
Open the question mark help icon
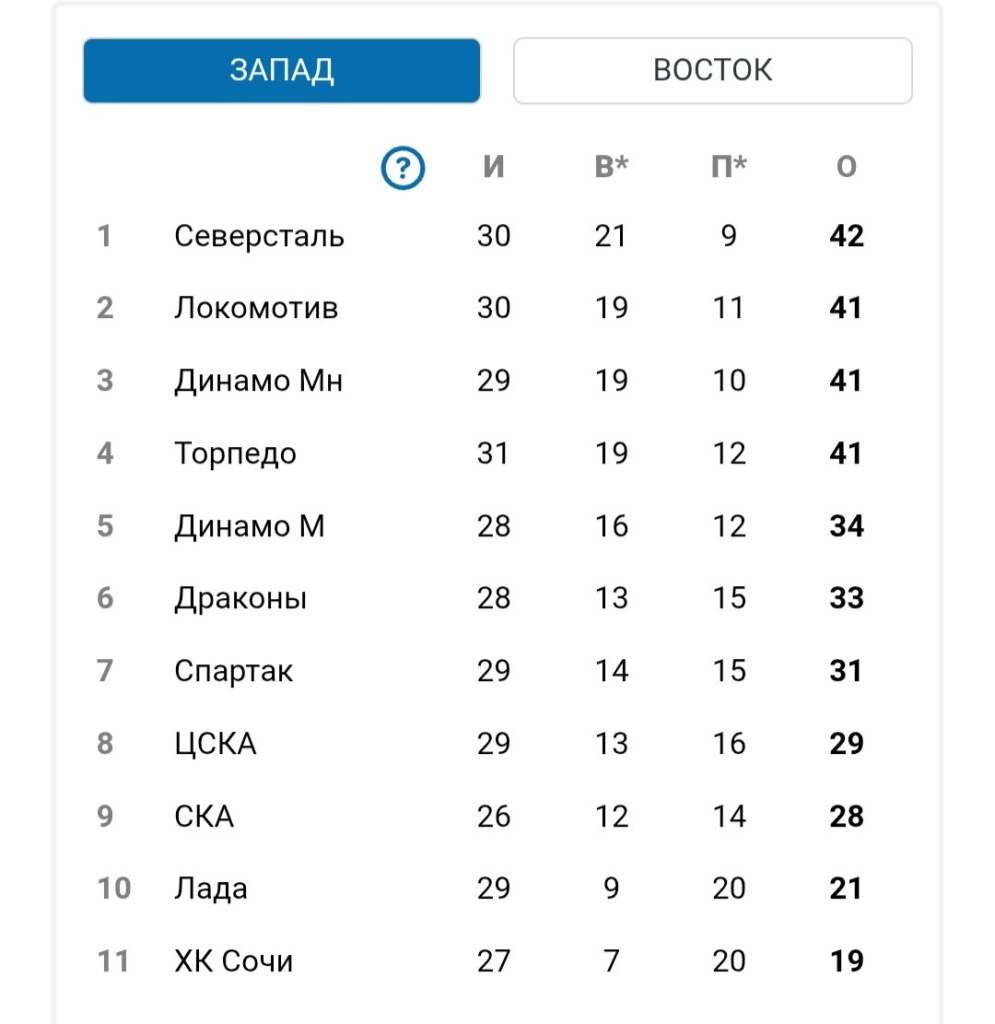point(403,168)
